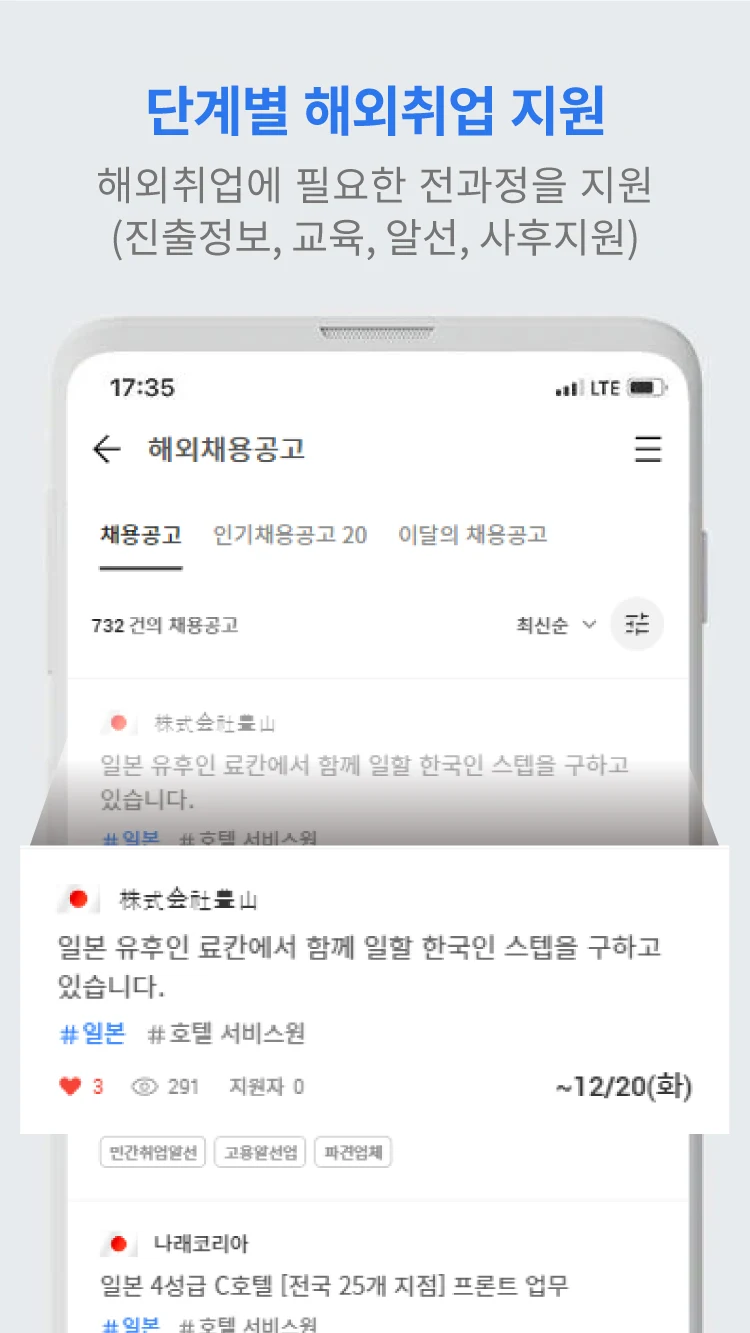
Task: Open the filter settings sliders icon
Action: (637, 624)
